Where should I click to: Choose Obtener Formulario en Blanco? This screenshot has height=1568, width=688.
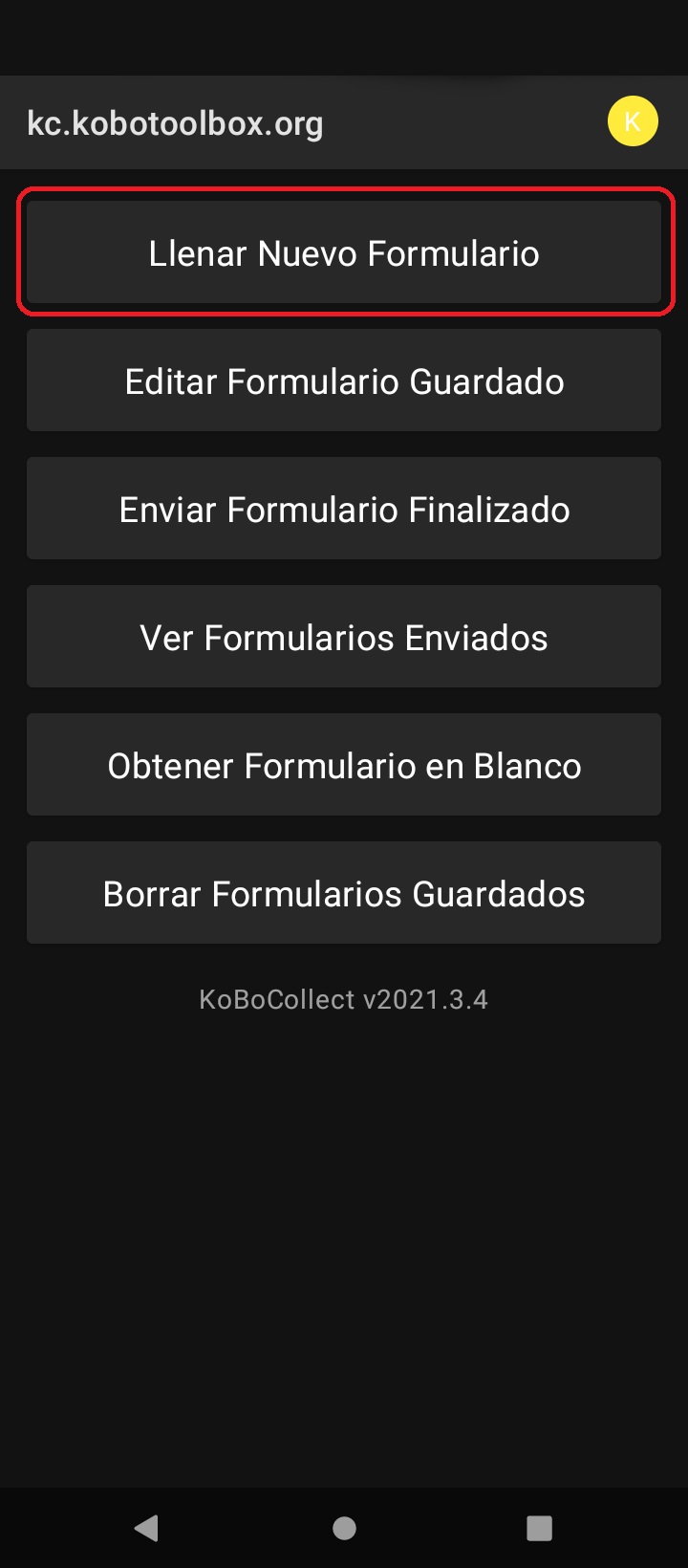coord(344,765)
